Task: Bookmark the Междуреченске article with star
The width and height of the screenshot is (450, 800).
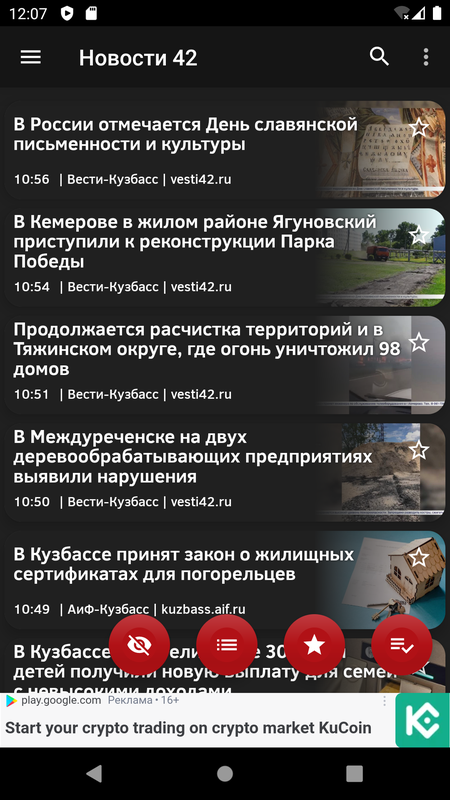Action: click(419, 451)
